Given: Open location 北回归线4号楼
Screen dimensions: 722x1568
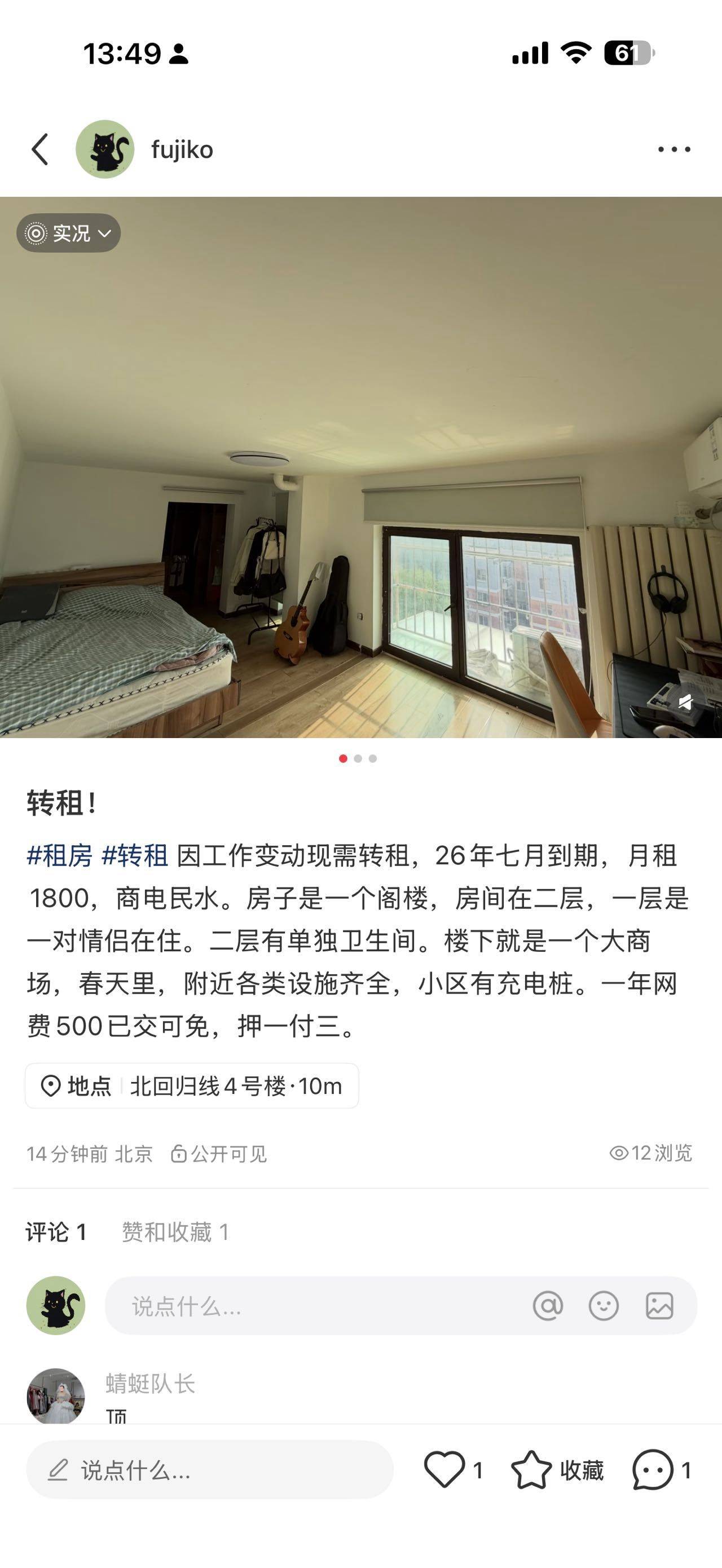Looking at the screenshot, I should coord(192,1086).
